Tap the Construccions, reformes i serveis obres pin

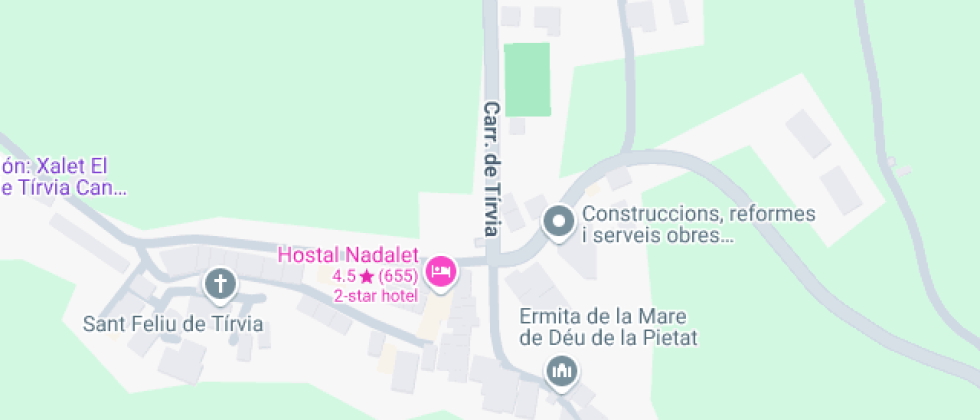[x=557, y=222]
